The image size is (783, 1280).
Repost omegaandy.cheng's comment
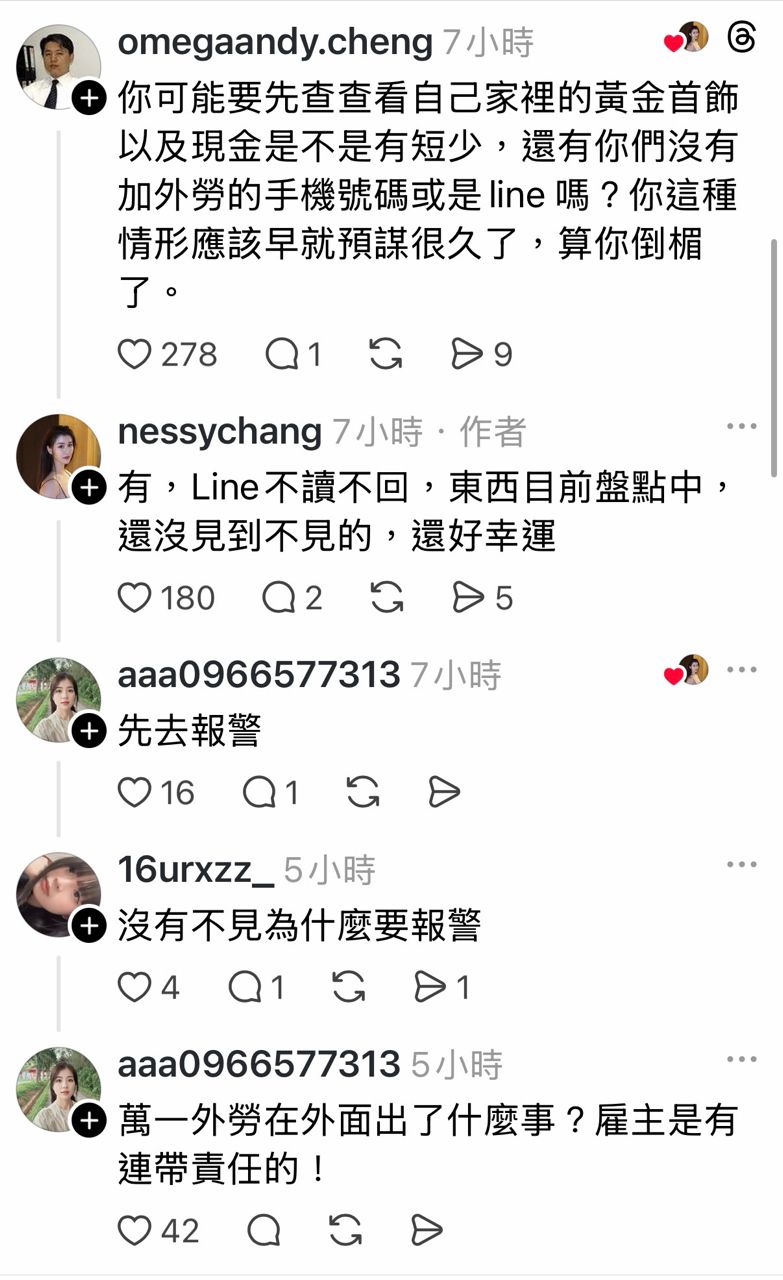386,354
